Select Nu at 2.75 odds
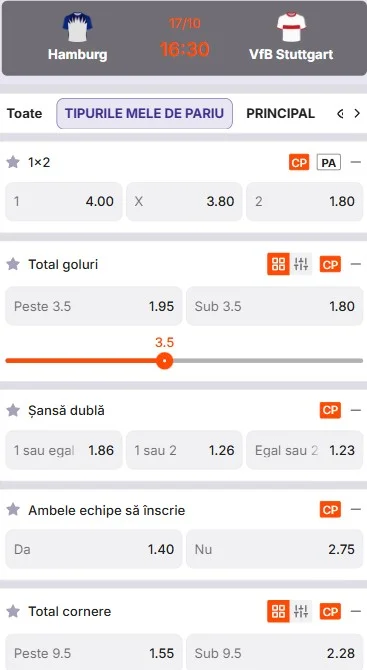 click(275, 549)
